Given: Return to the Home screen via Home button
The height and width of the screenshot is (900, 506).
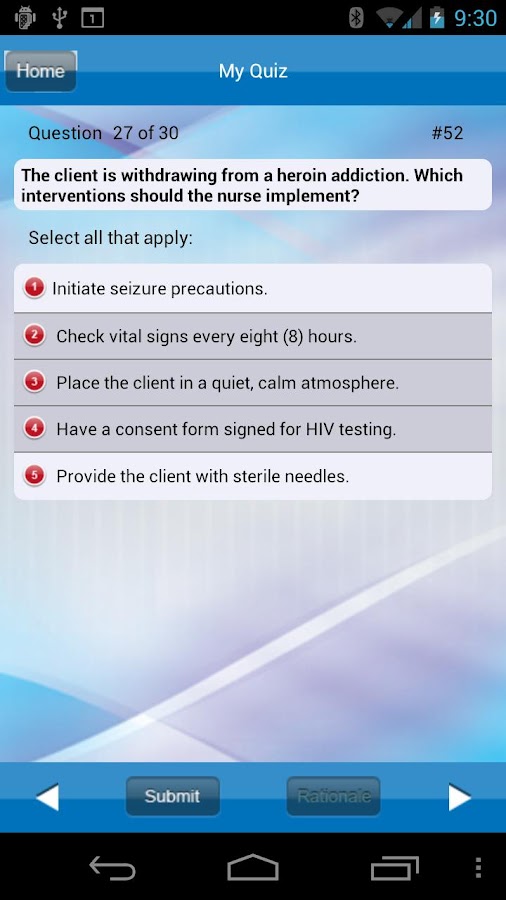Looking at the screenshot, I should click(x=40, y=71).
